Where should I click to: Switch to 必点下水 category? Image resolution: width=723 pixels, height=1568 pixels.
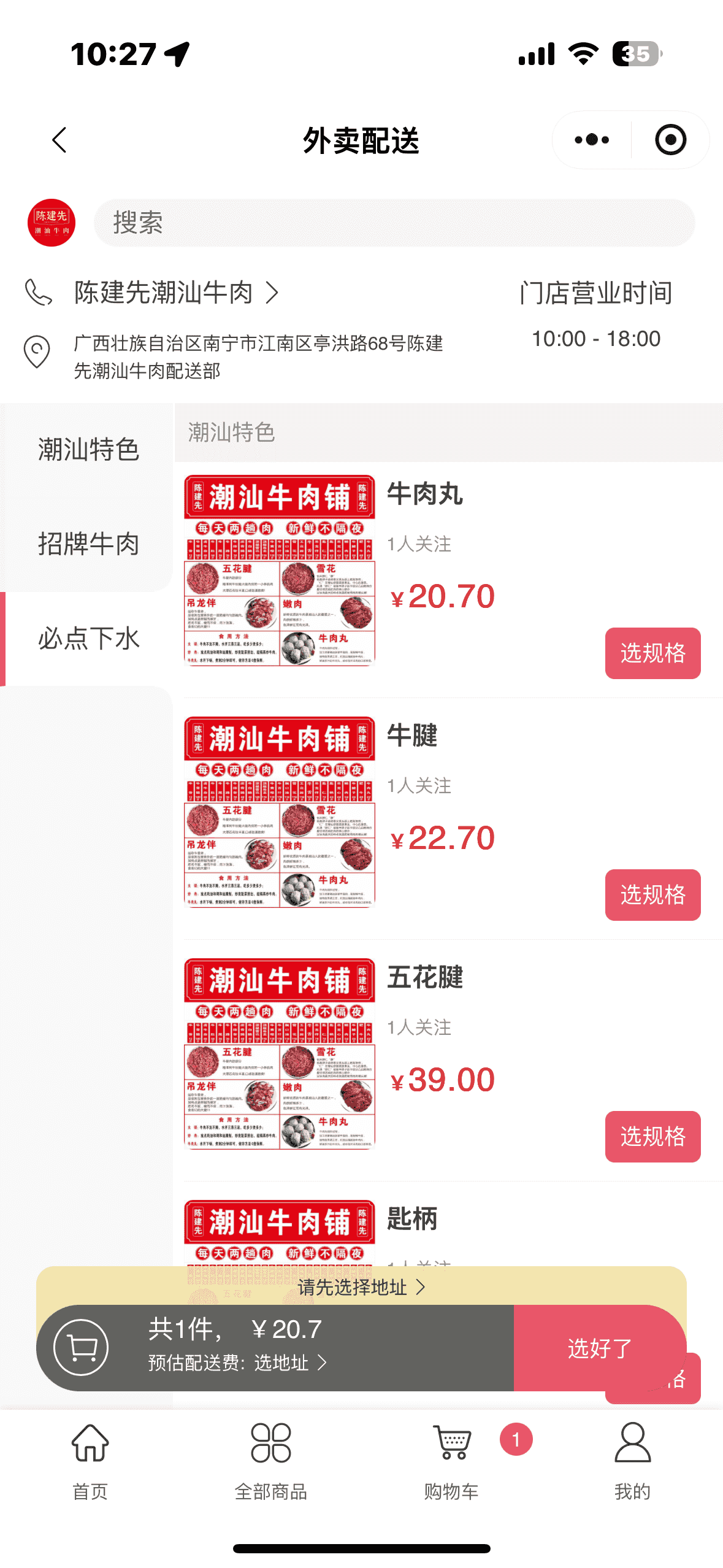pyautogui.click(x=88, y=639)
